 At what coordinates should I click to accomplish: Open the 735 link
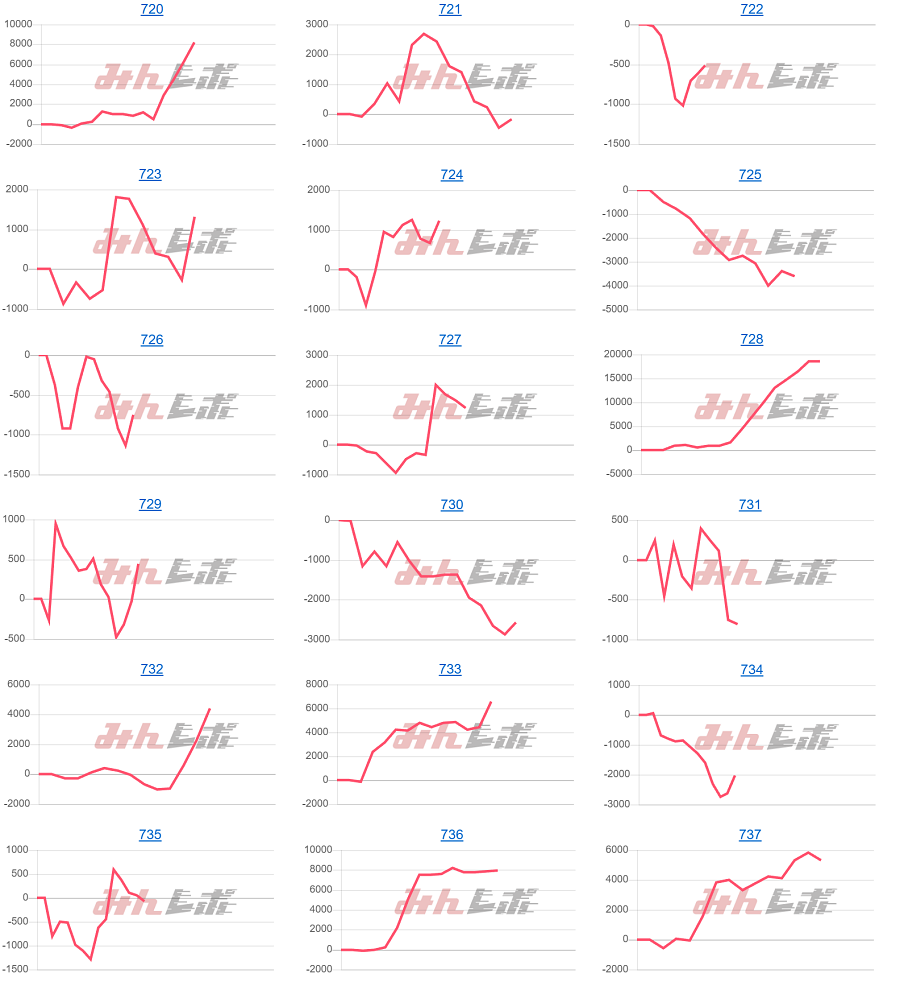click(150, 835)
